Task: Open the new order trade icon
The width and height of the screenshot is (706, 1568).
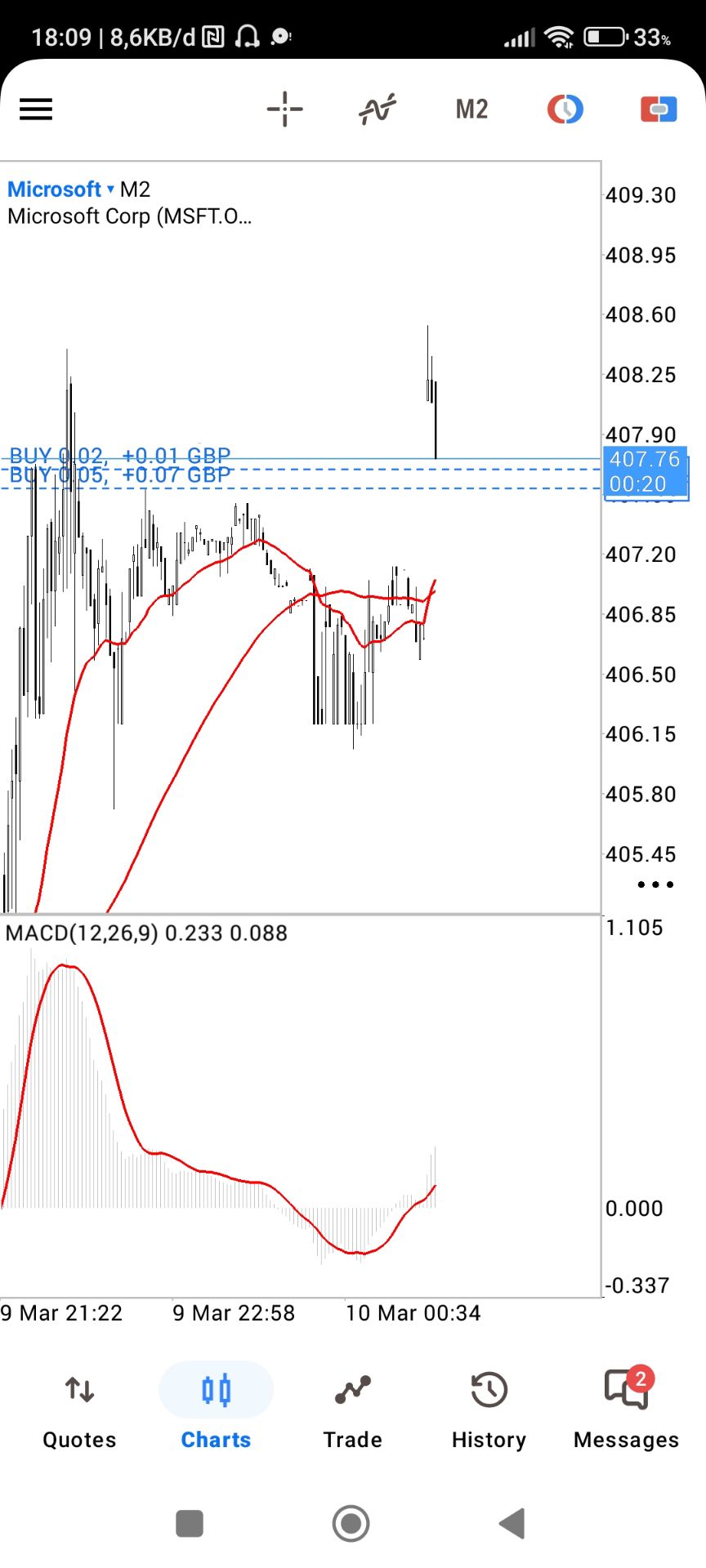Action: [659, 109]
